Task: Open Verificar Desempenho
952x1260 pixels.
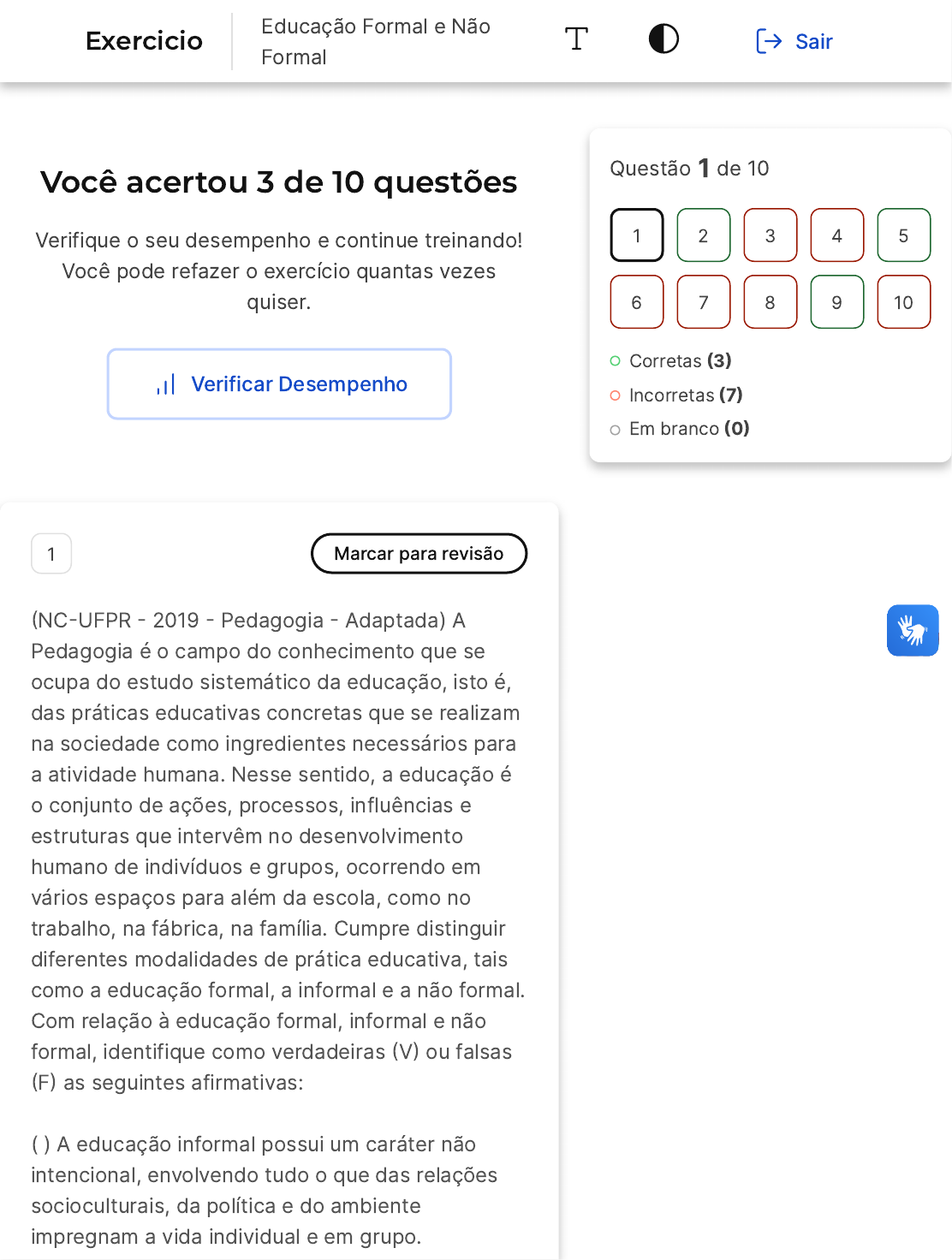Action: pyautogui.click(x=279, y=384)
